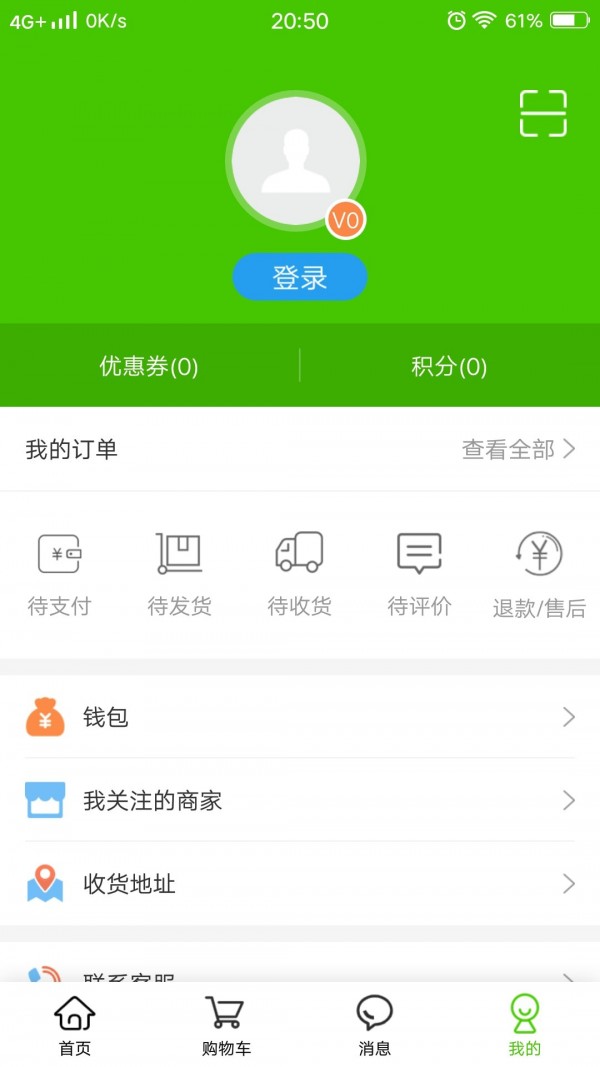Switch to the 消息 messages tab
This screenshot has height=1067, width=600.
[x=375, y=1026]
